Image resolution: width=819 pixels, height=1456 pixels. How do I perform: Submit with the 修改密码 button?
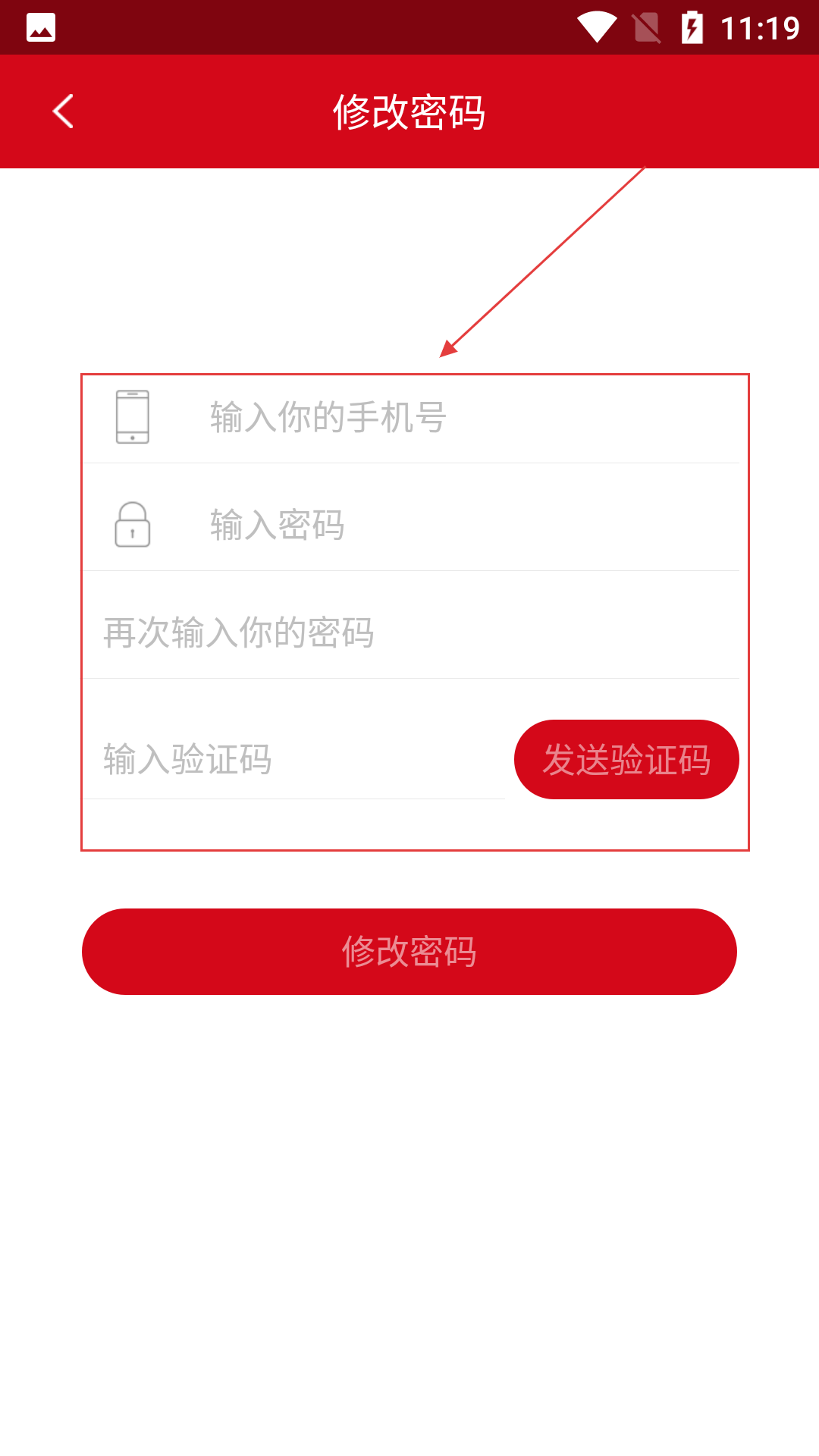(x=409, y=951)
